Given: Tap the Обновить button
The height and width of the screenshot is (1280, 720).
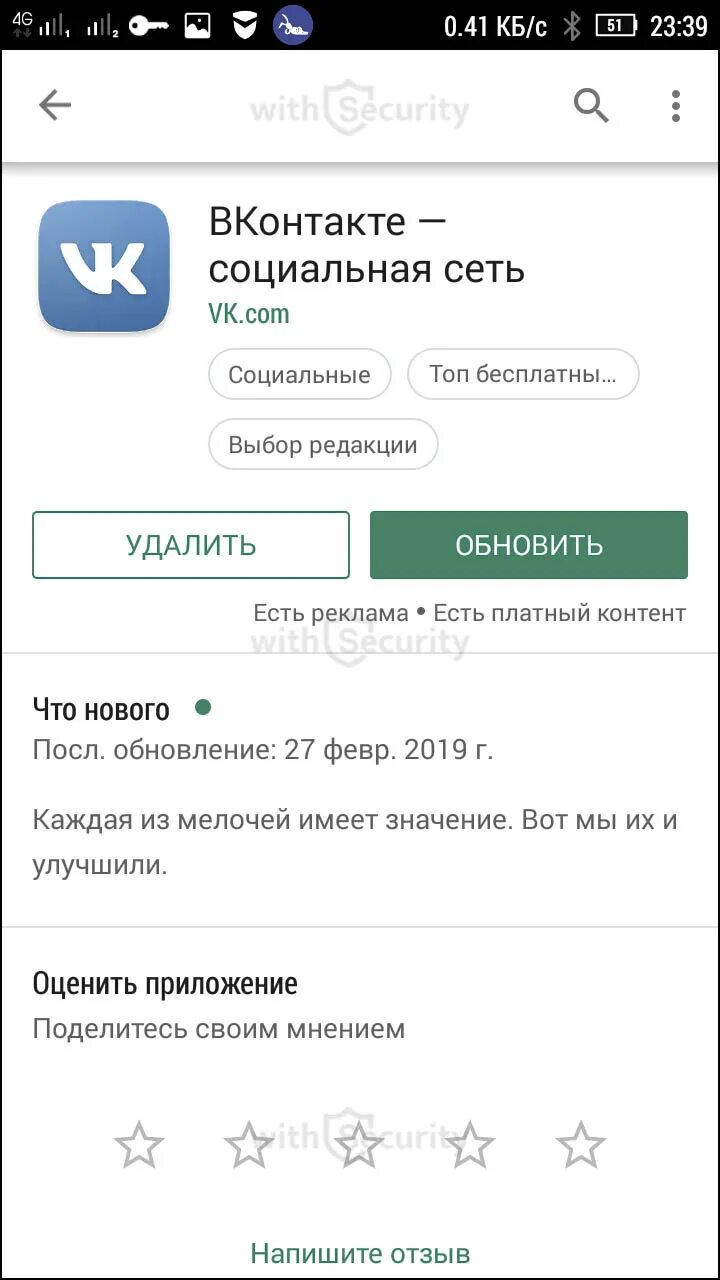Looking at the screenshot, I should [529, 545].
